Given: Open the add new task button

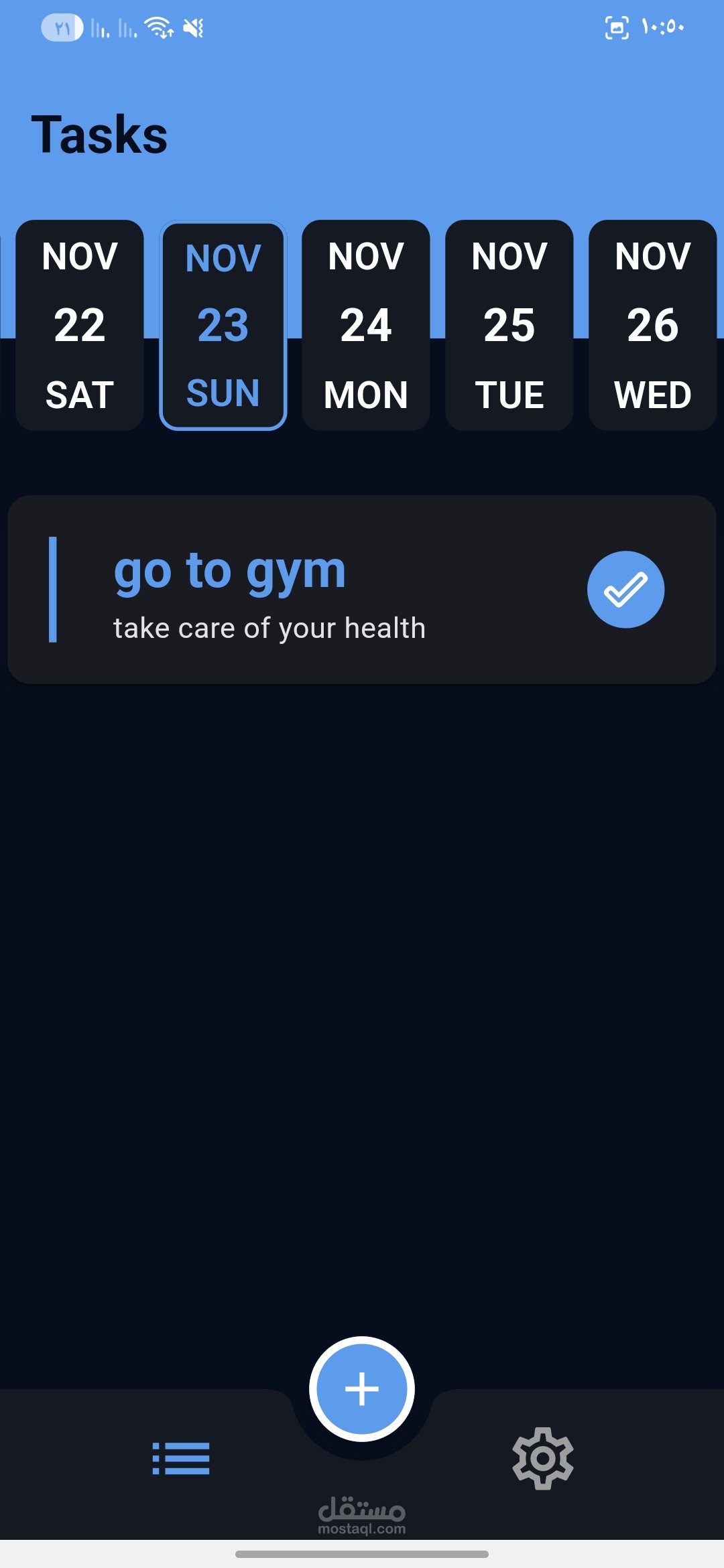Looking at the screenshot, I should pyautogui.click(x=361, y=1387).
